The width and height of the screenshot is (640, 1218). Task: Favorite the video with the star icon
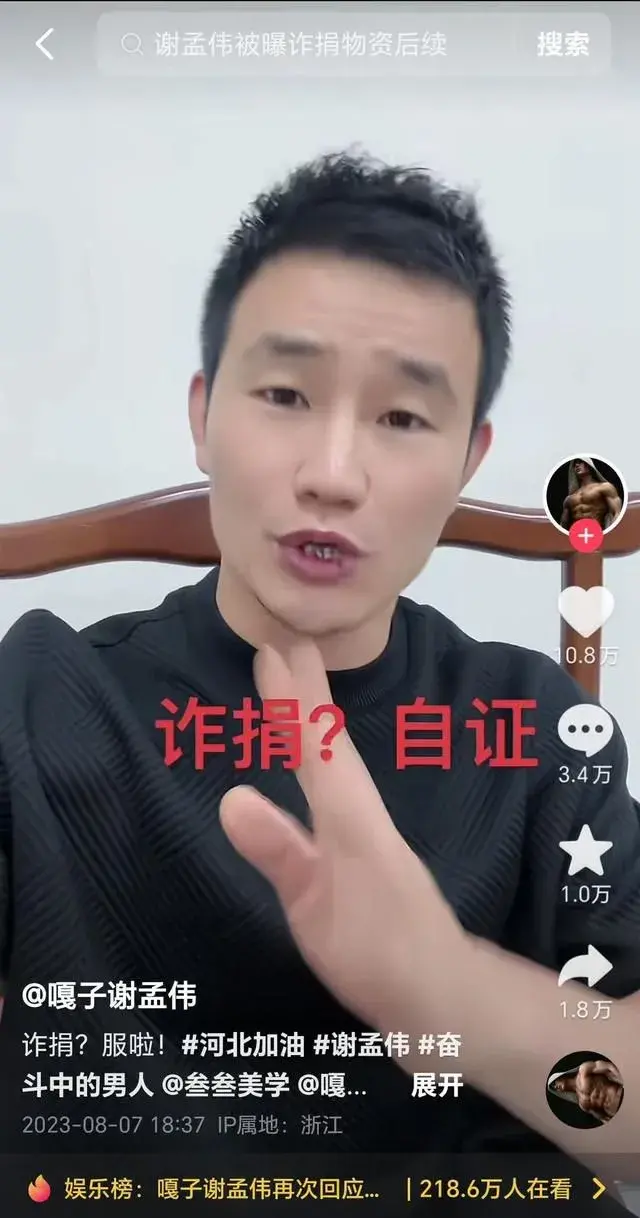click(x=585, y=851)
